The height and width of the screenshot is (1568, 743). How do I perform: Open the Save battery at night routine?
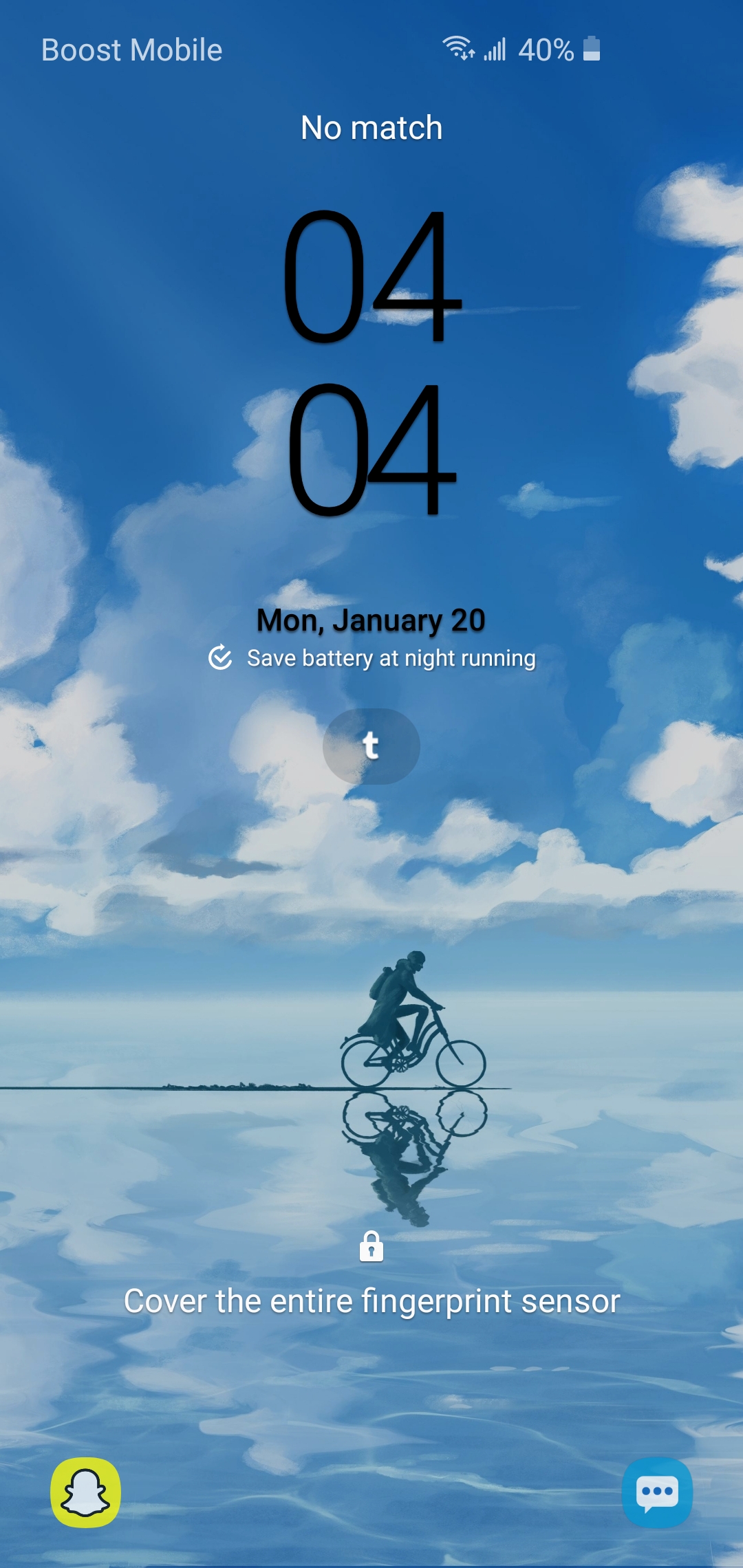coord(372,658)
